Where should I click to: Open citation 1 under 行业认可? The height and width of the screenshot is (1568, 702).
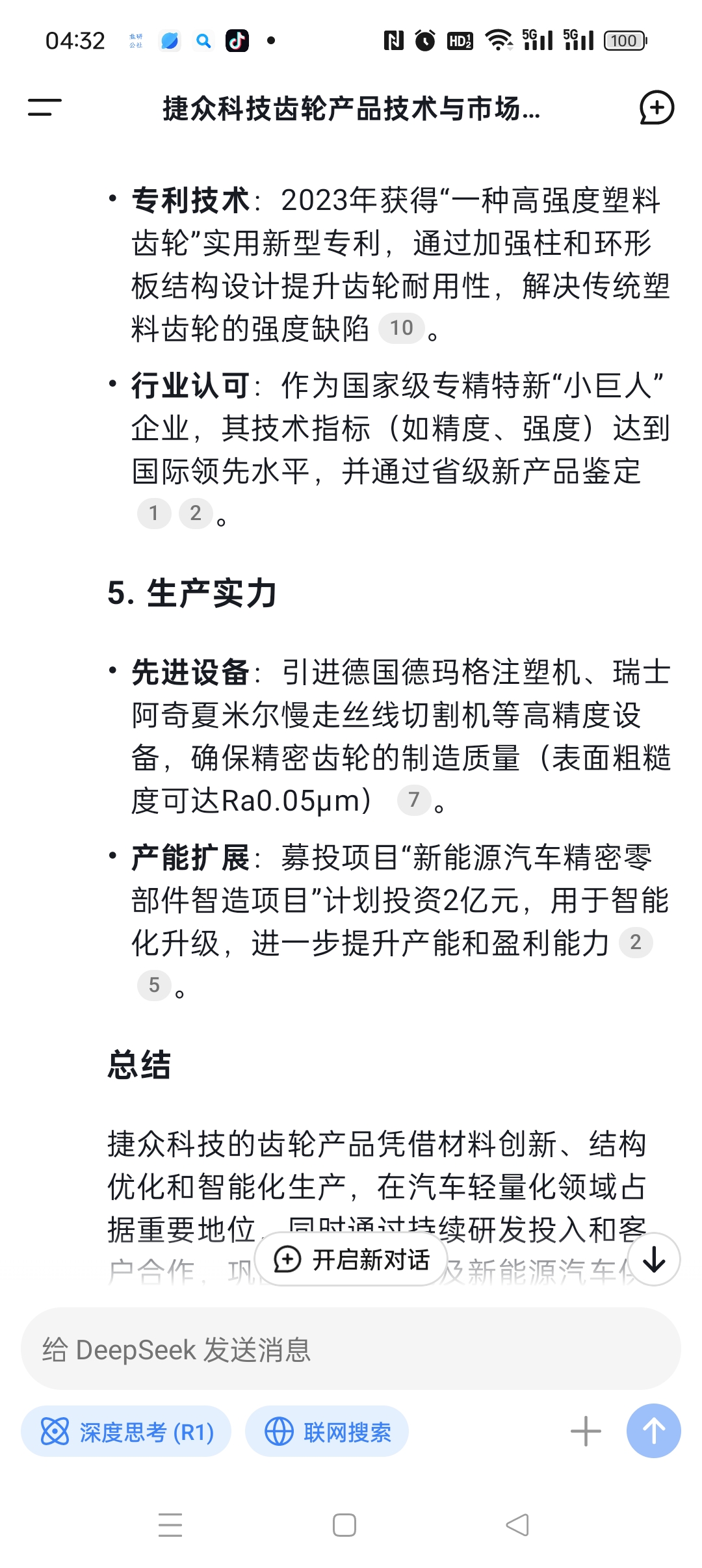click(x=154, y=514)
